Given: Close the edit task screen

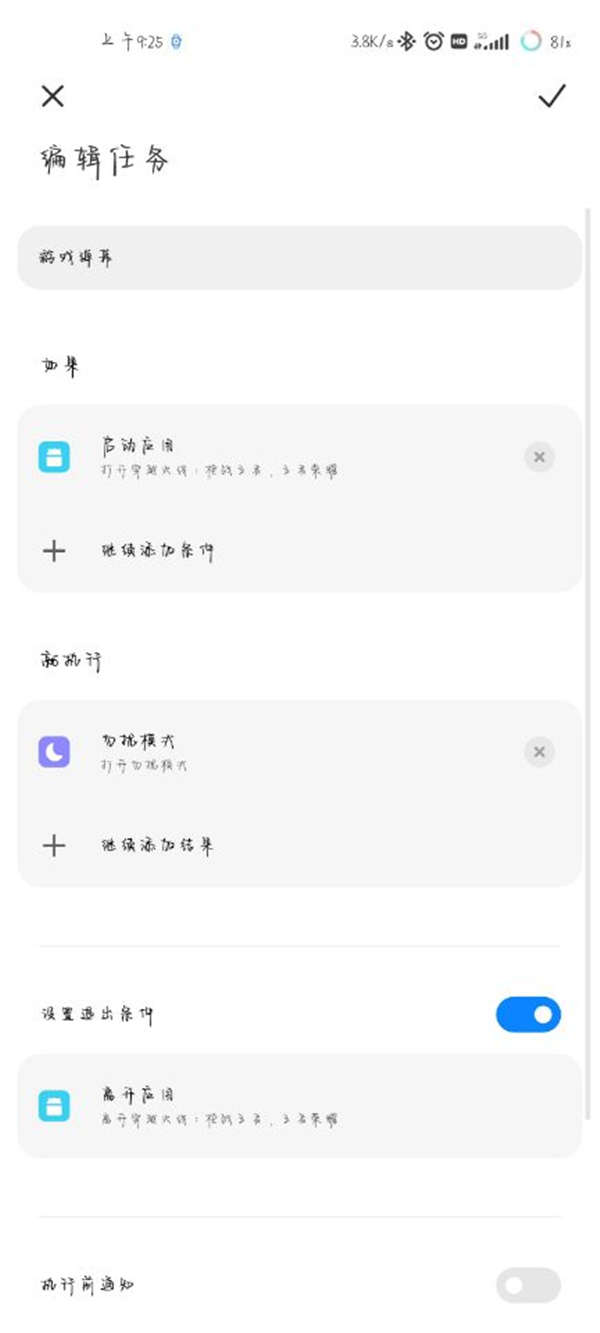Looking at the screenshot, I should (53, 96).
